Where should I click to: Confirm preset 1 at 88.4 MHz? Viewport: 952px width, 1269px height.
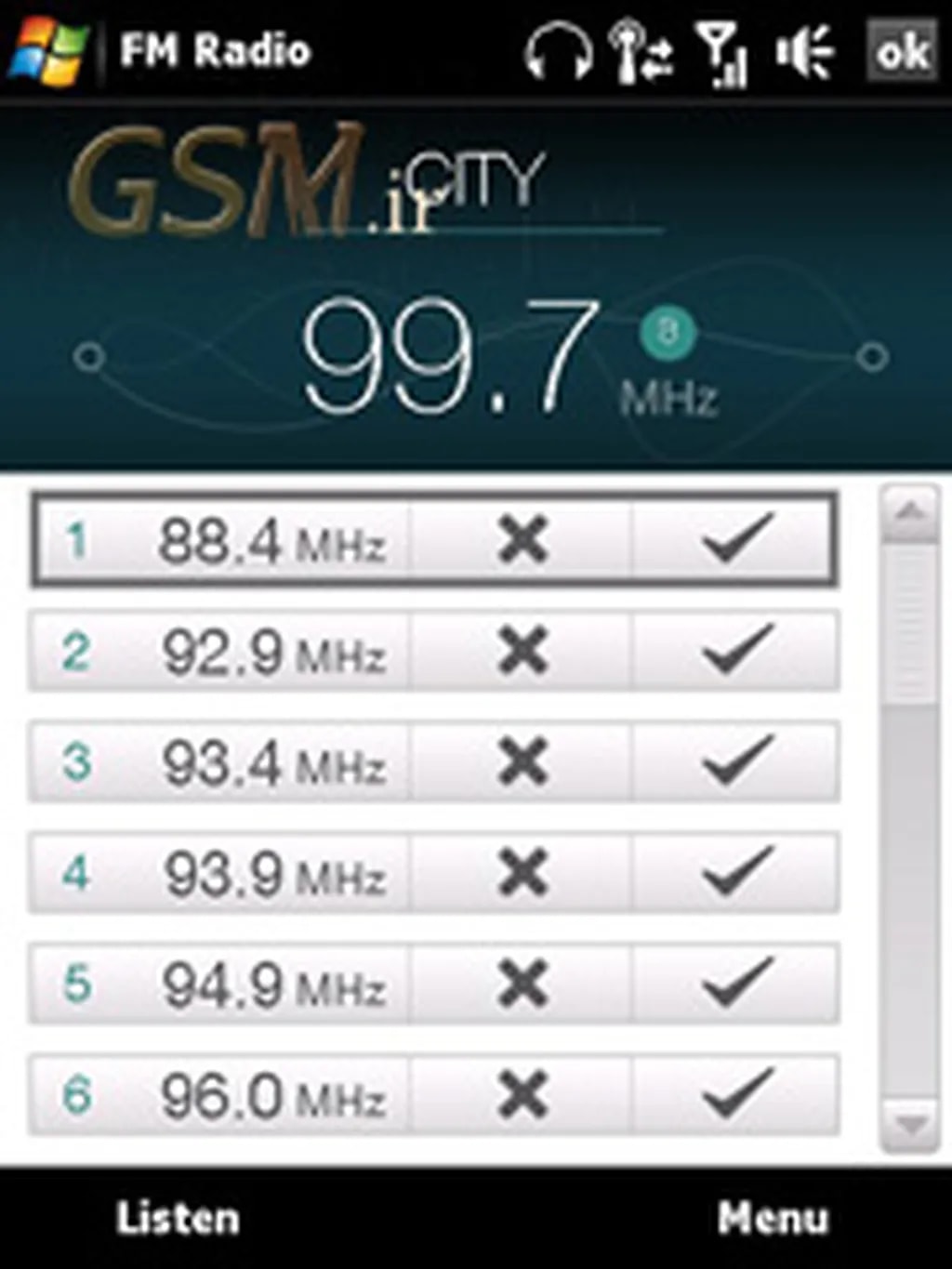pyautogui.click(x=735, y=541)
